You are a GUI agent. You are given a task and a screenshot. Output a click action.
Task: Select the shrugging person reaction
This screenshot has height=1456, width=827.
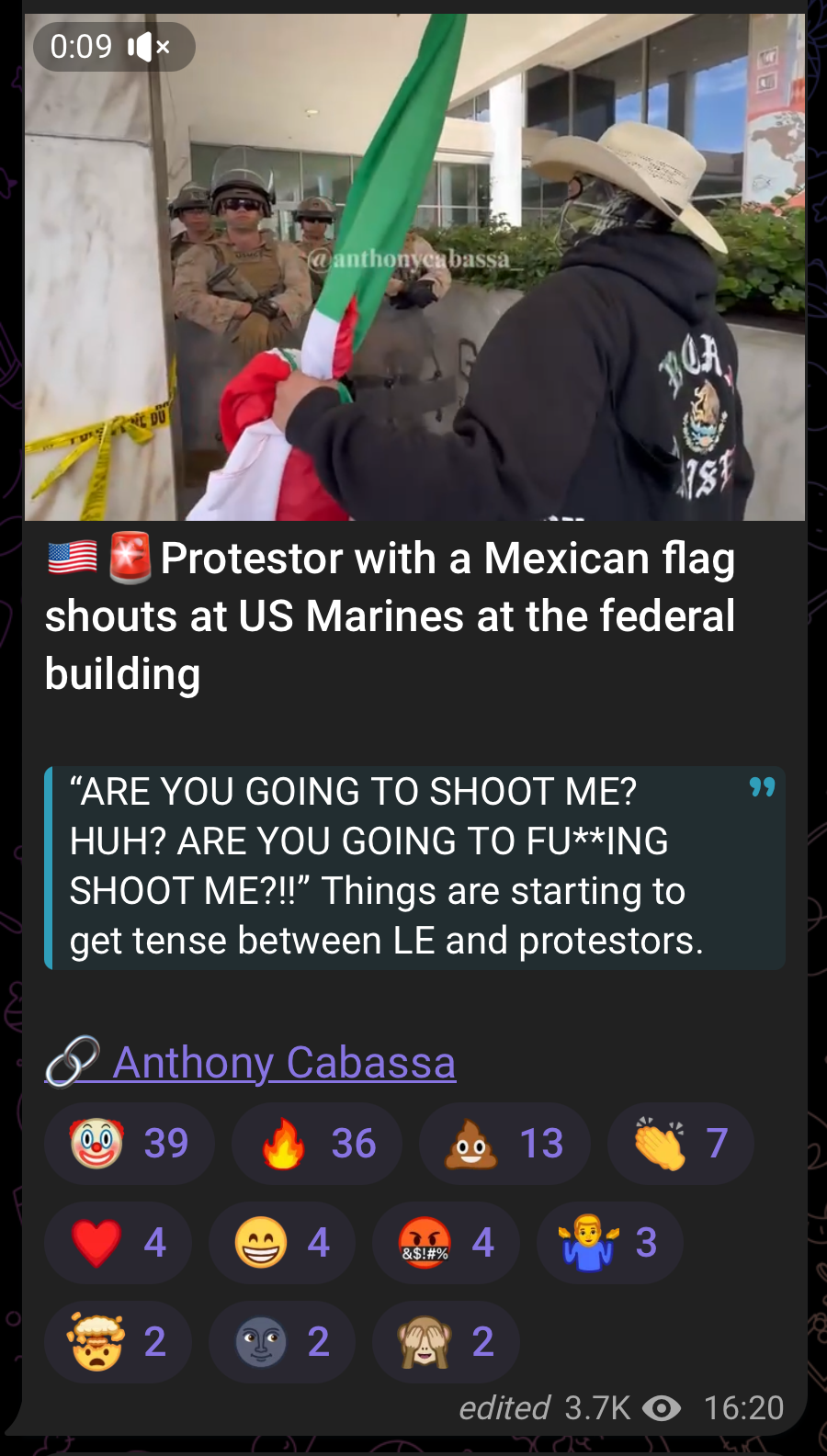(x=609, y=1243)
